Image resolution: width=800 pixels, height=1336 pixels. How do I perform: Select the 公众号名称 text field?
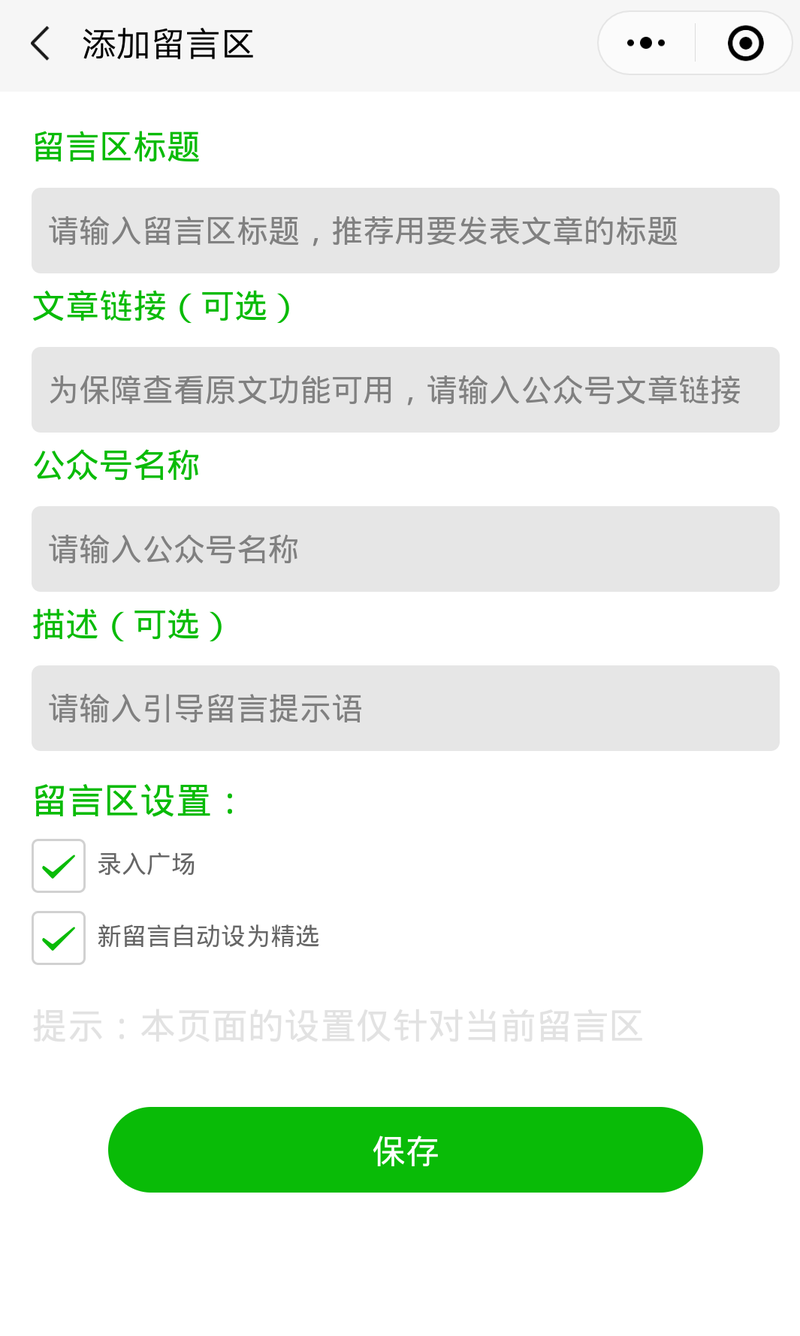pyautogui.click(x=405, y=549)
